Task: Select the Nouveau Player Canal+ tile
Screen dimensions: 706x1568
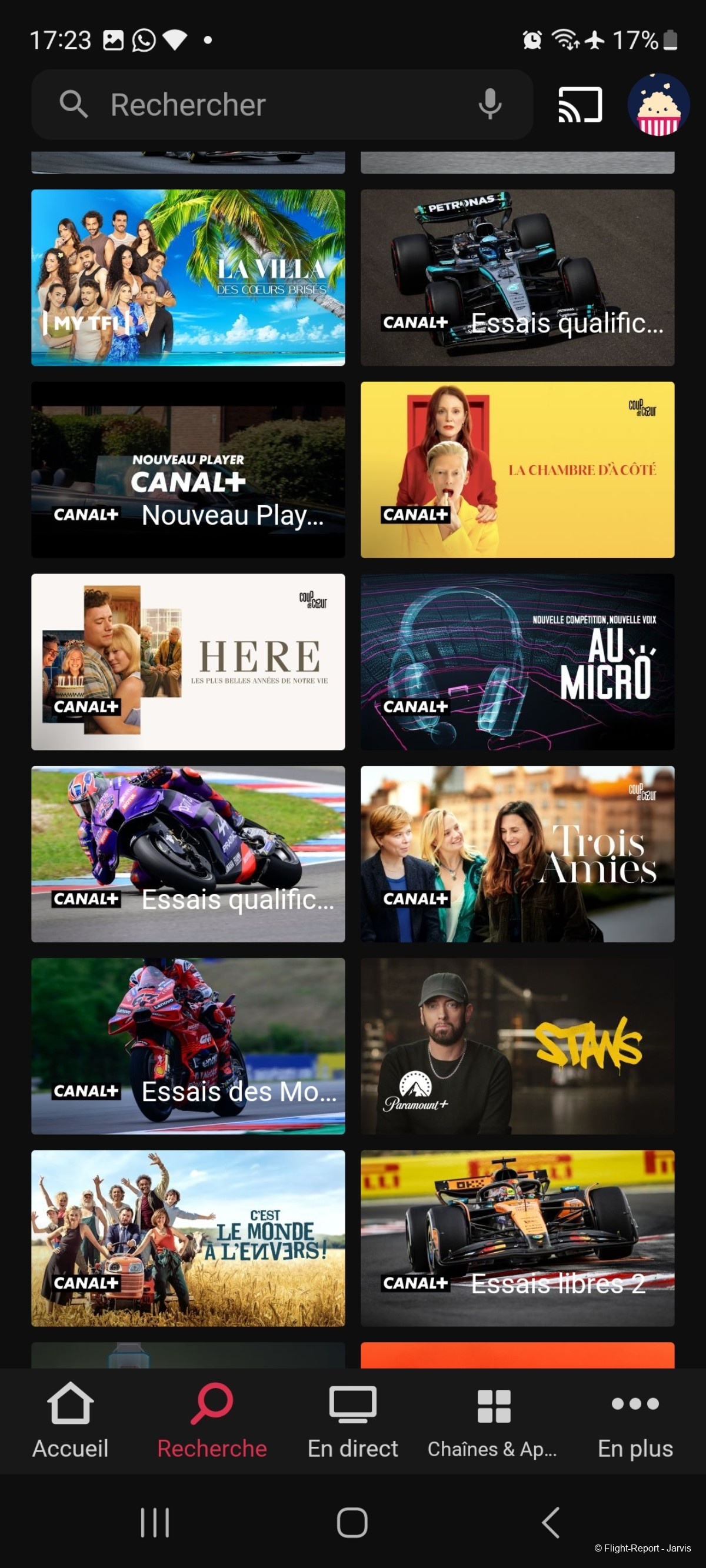Action: [188, 469]
